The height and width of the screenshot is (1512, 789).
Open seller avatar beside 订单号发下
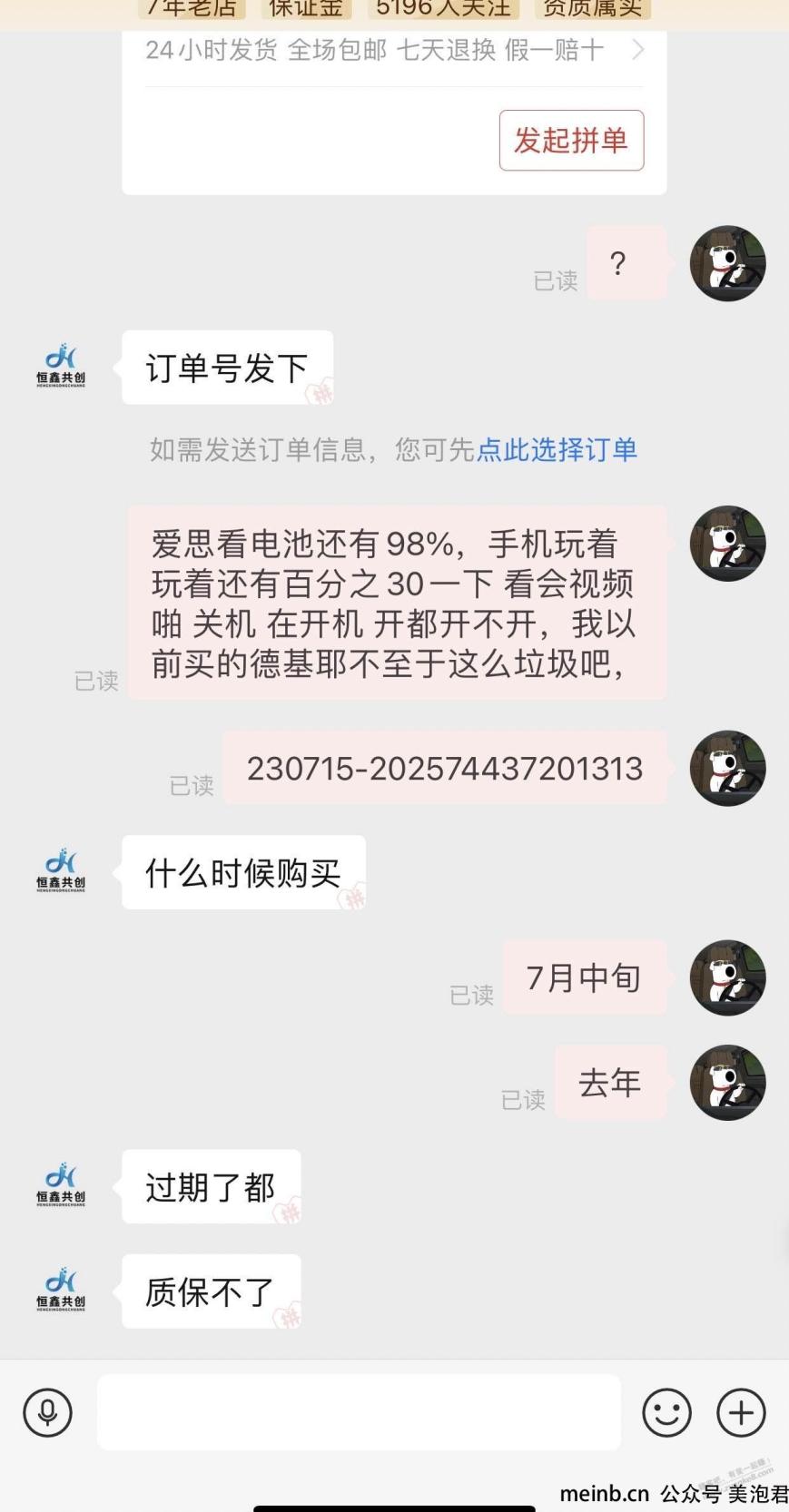click(x=61, y=367)
